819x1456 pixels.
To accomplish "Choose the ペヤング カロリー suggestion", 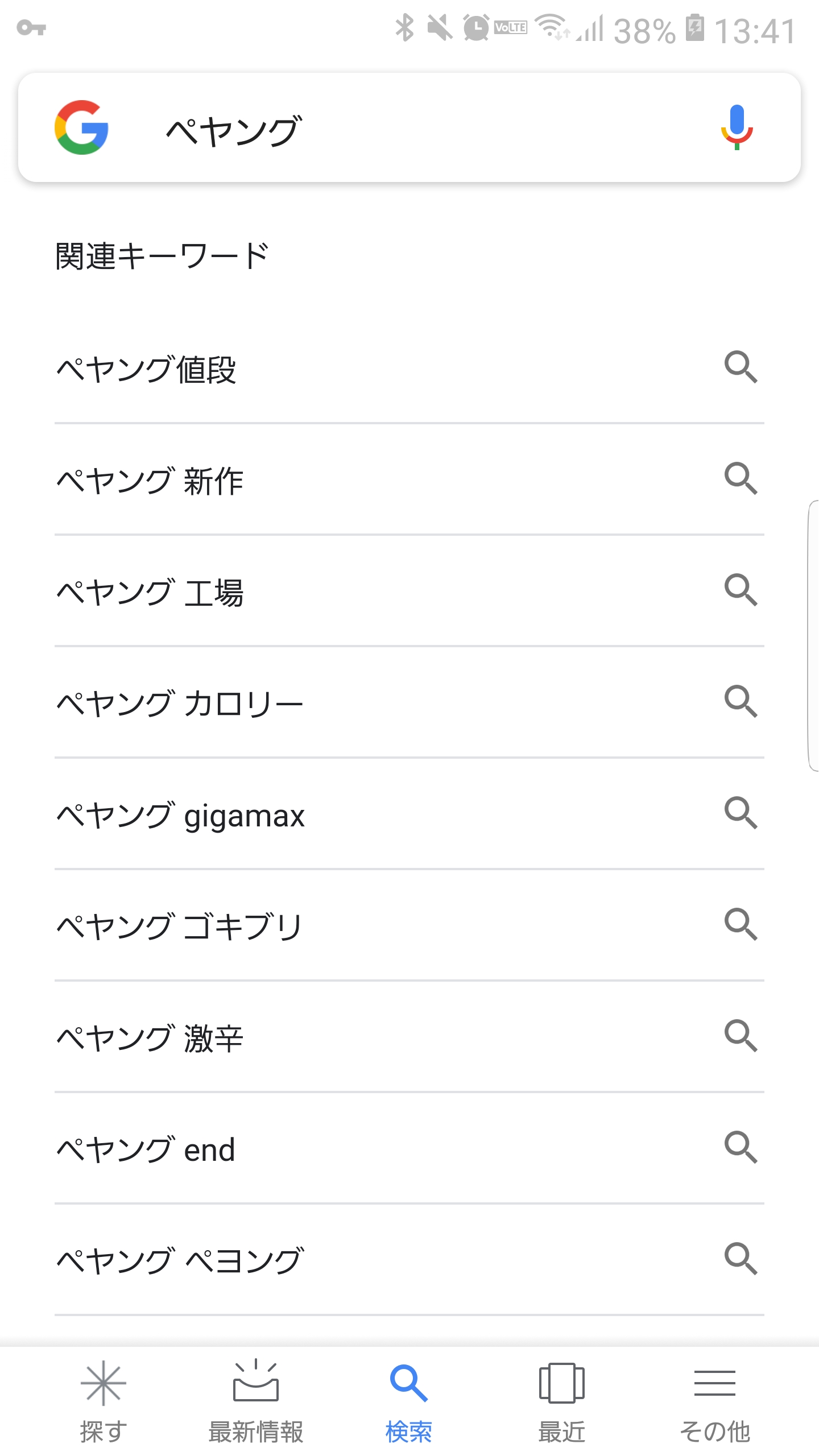I will pyautogui.click(x=409, y=703).
